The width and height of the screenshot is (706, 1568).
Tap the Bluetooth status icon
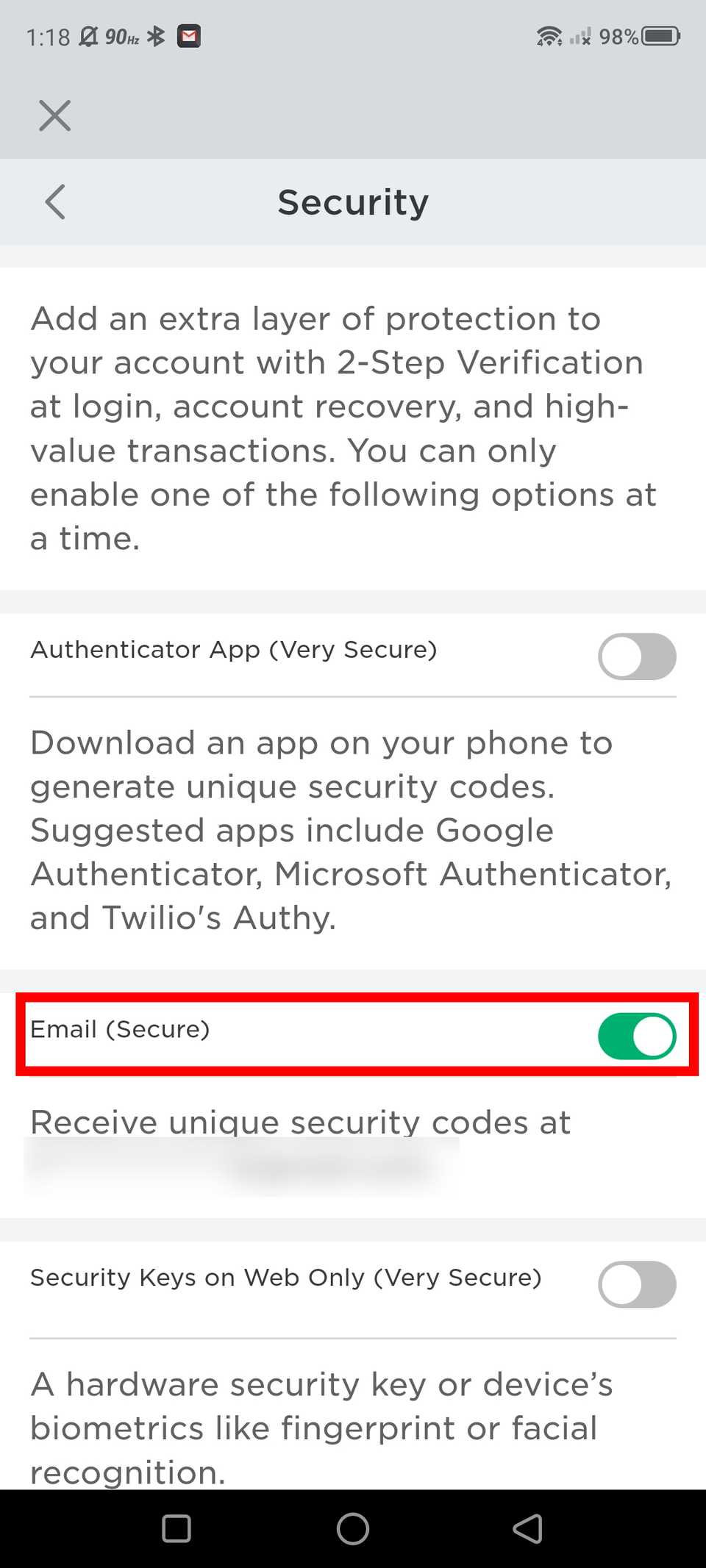pos(156,35)
